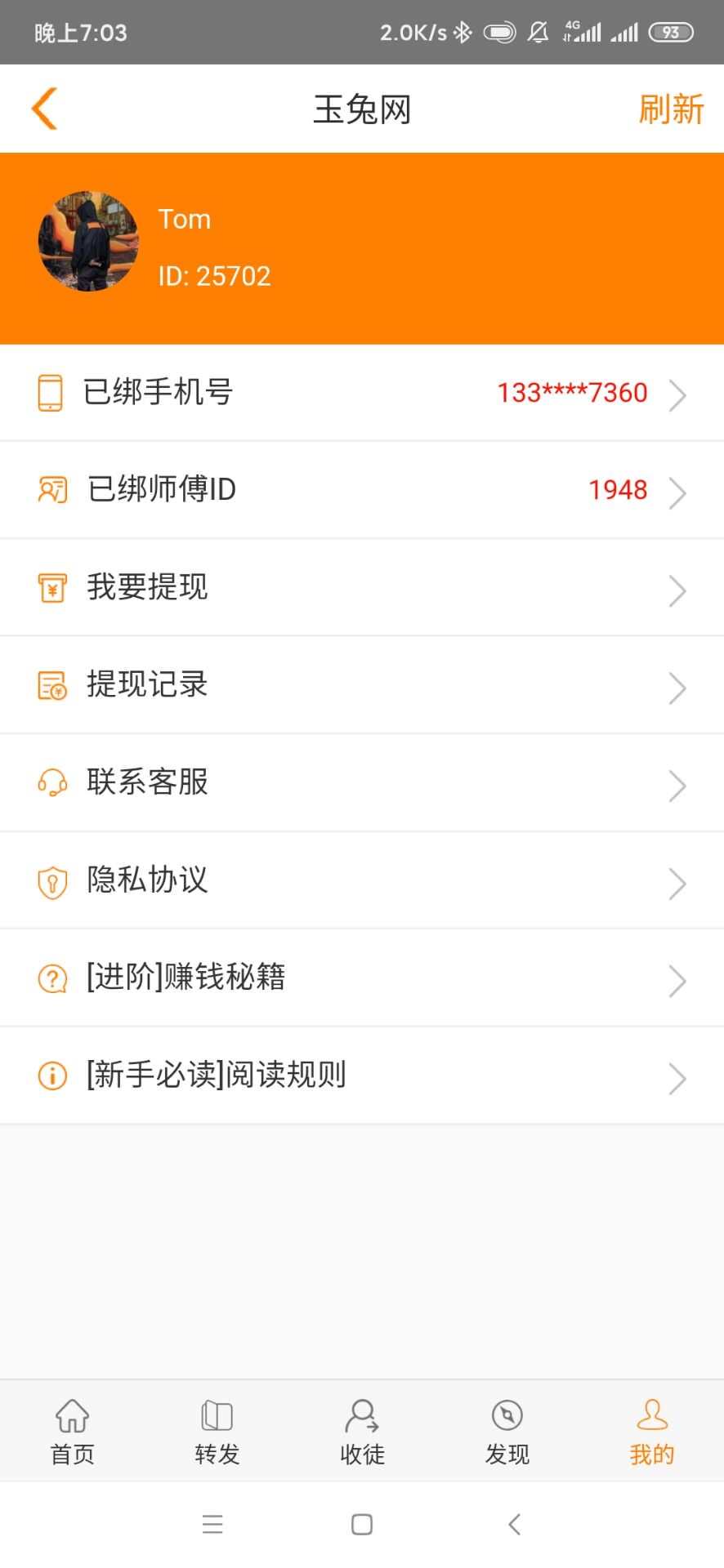
Task: Click the withdrawal icon beside 我要提现
Action: (52, 587)
